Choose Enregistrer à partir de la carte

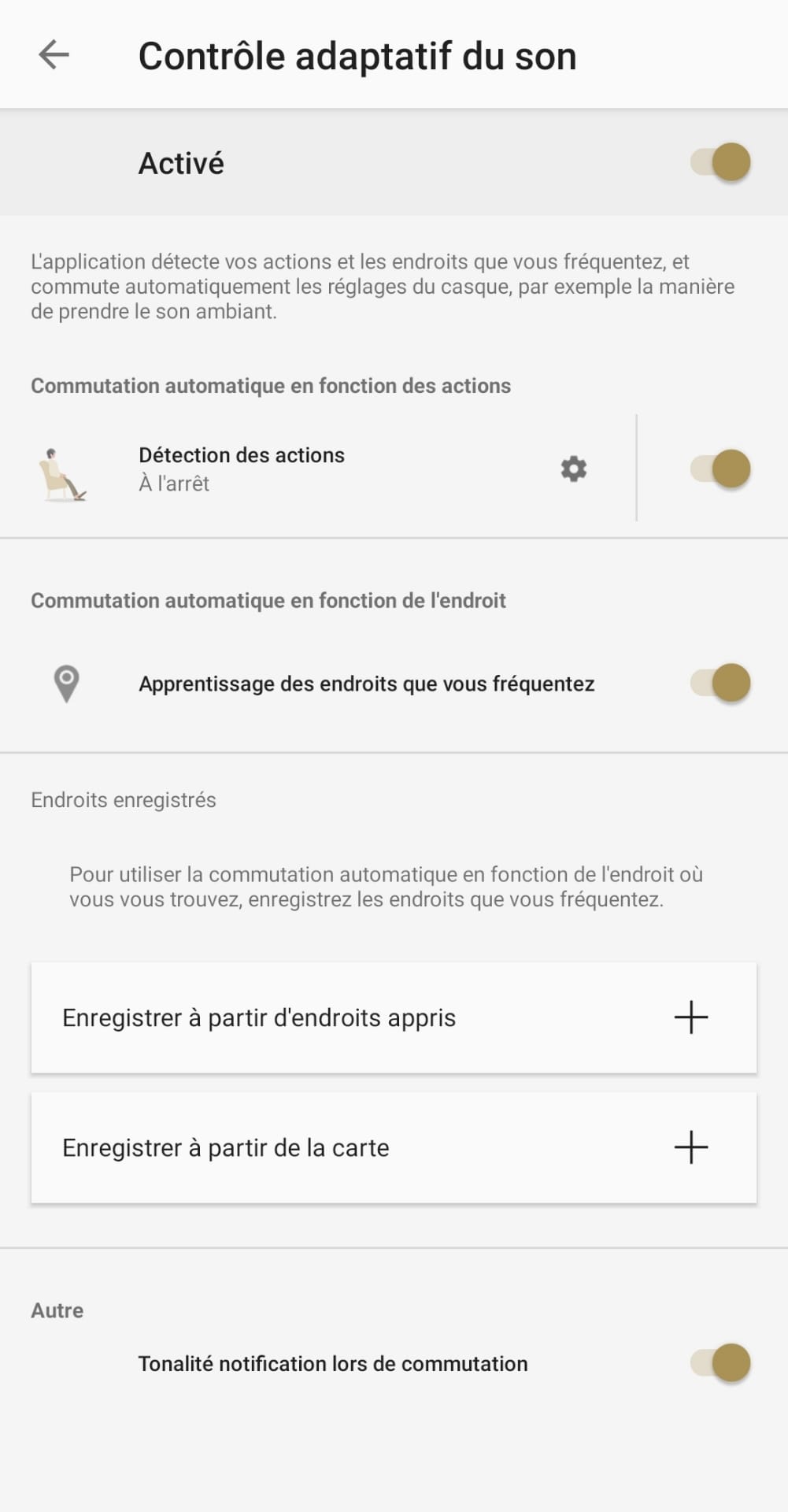(x=394, y=1147)
